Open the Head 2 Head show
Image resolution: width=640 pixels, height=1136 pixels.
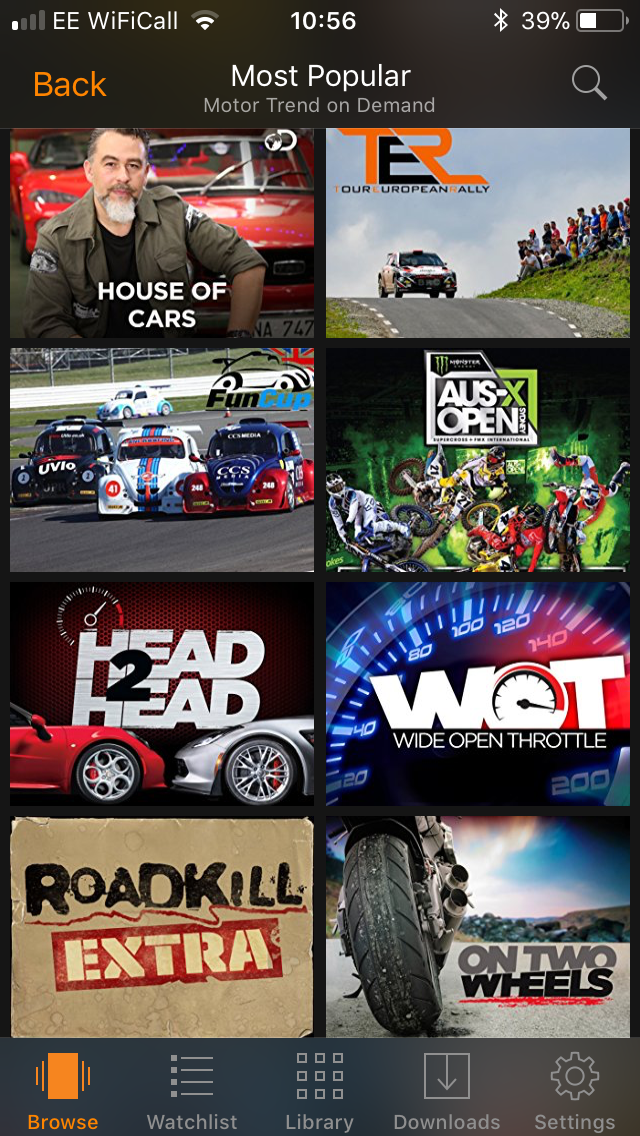[162, 693]
